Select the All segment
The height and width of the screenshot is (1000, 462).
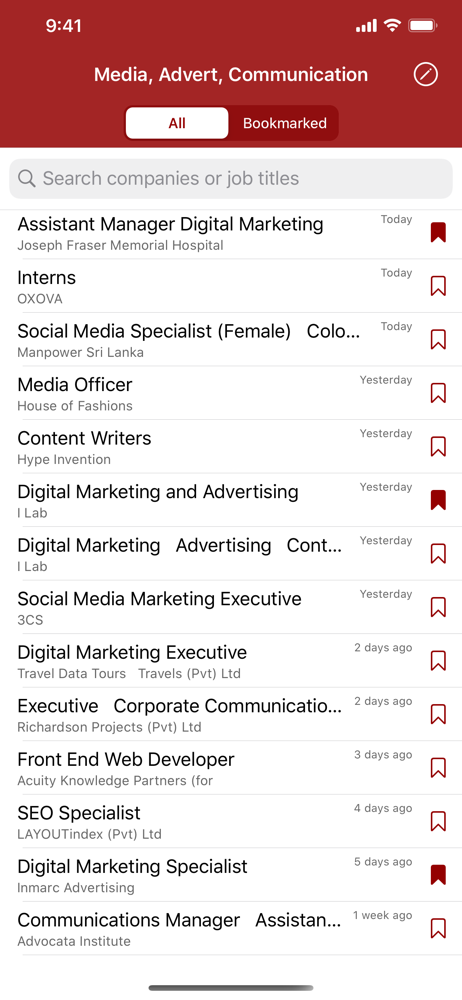tap(177, 123)
